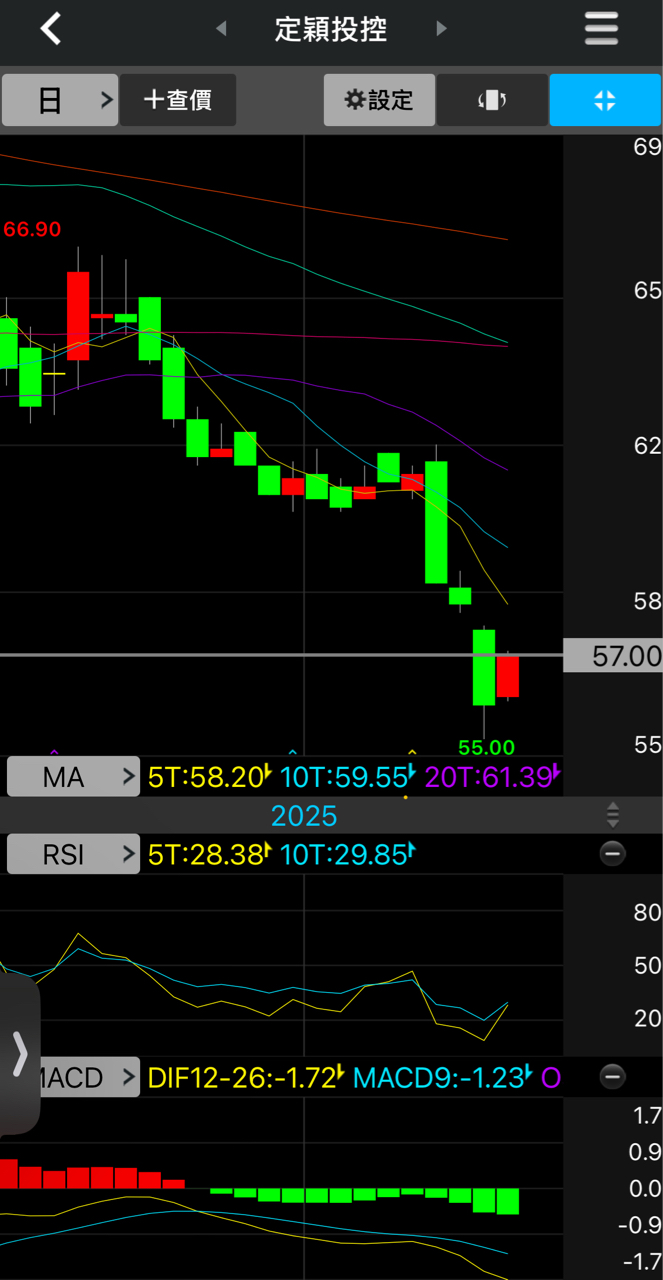Tap the resize handle beside 2025
The width and height of the screenshot is (663, 1280).
click(613, 815)
